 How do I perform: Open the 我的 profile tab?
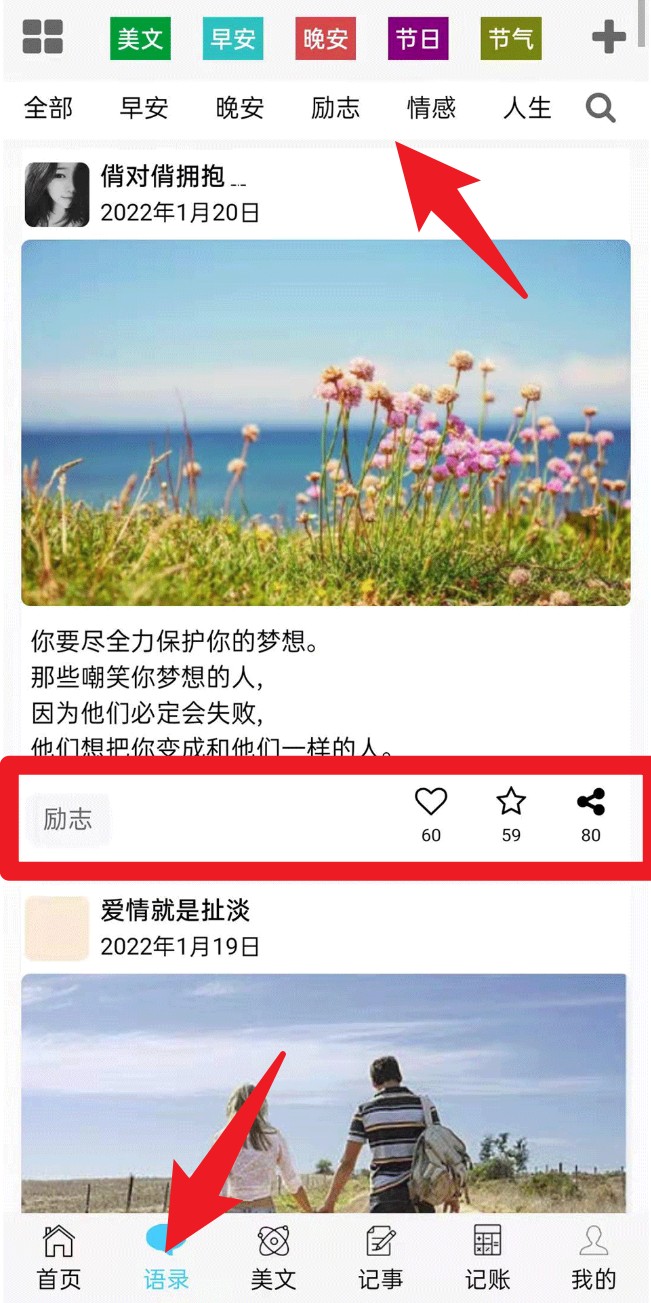pyautogui.click(x=593, y=1257)
